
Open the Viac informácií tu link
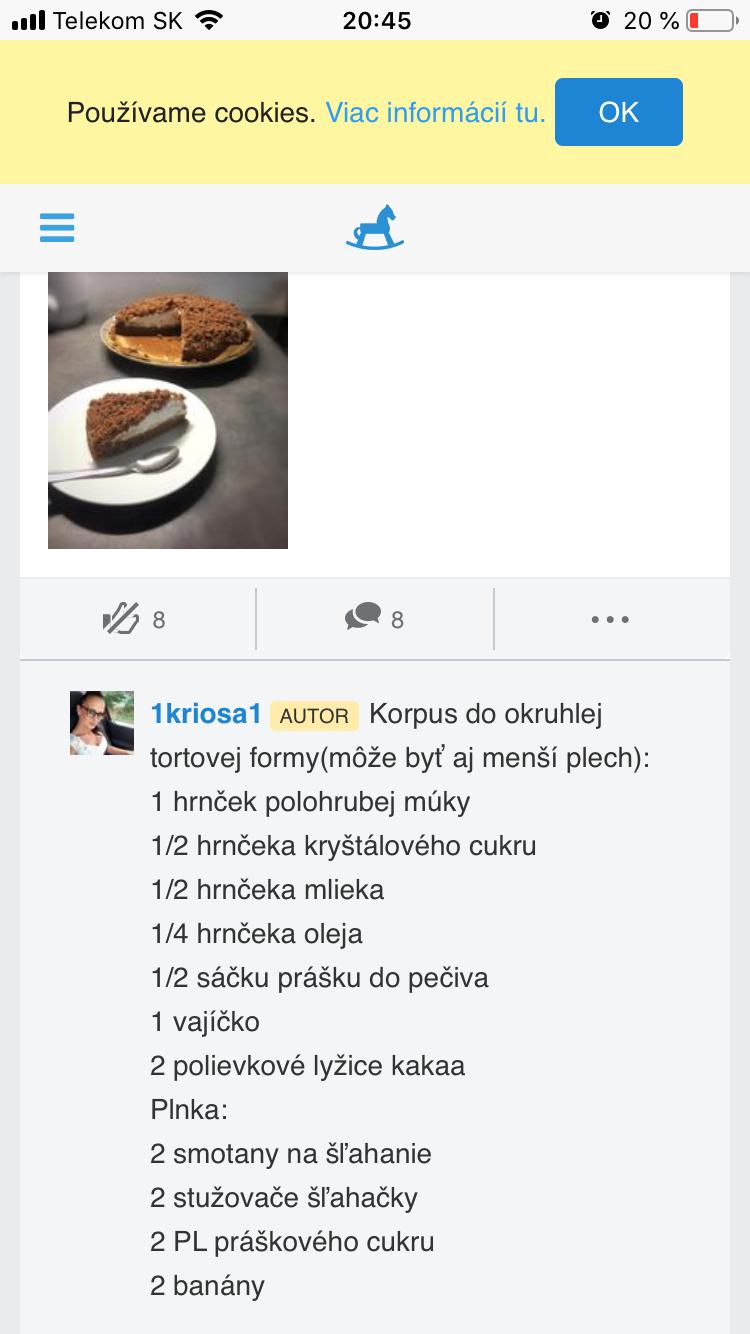(x=435, y=112)
